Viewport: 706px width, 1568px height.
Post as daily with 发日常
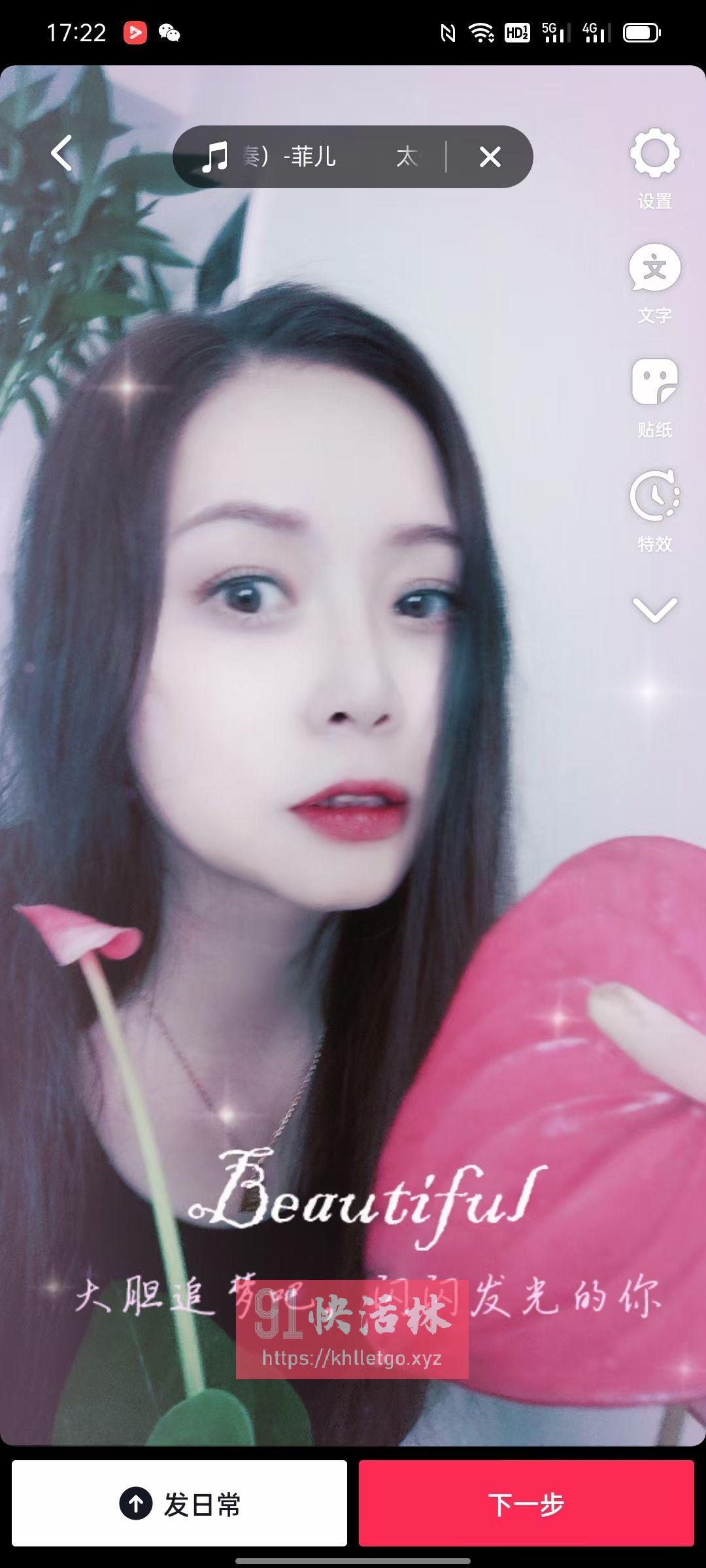pyautogui.click(x=179, y=1503)
